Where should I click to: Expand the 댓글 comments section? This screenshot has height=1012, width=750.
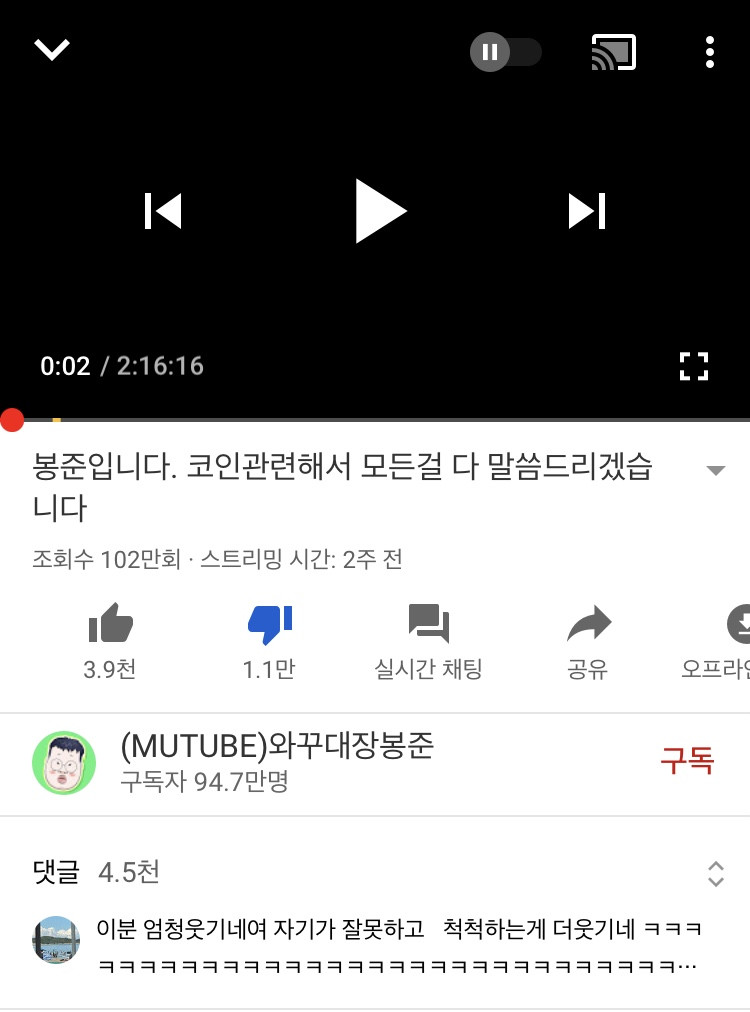click(x=715, y=873)
